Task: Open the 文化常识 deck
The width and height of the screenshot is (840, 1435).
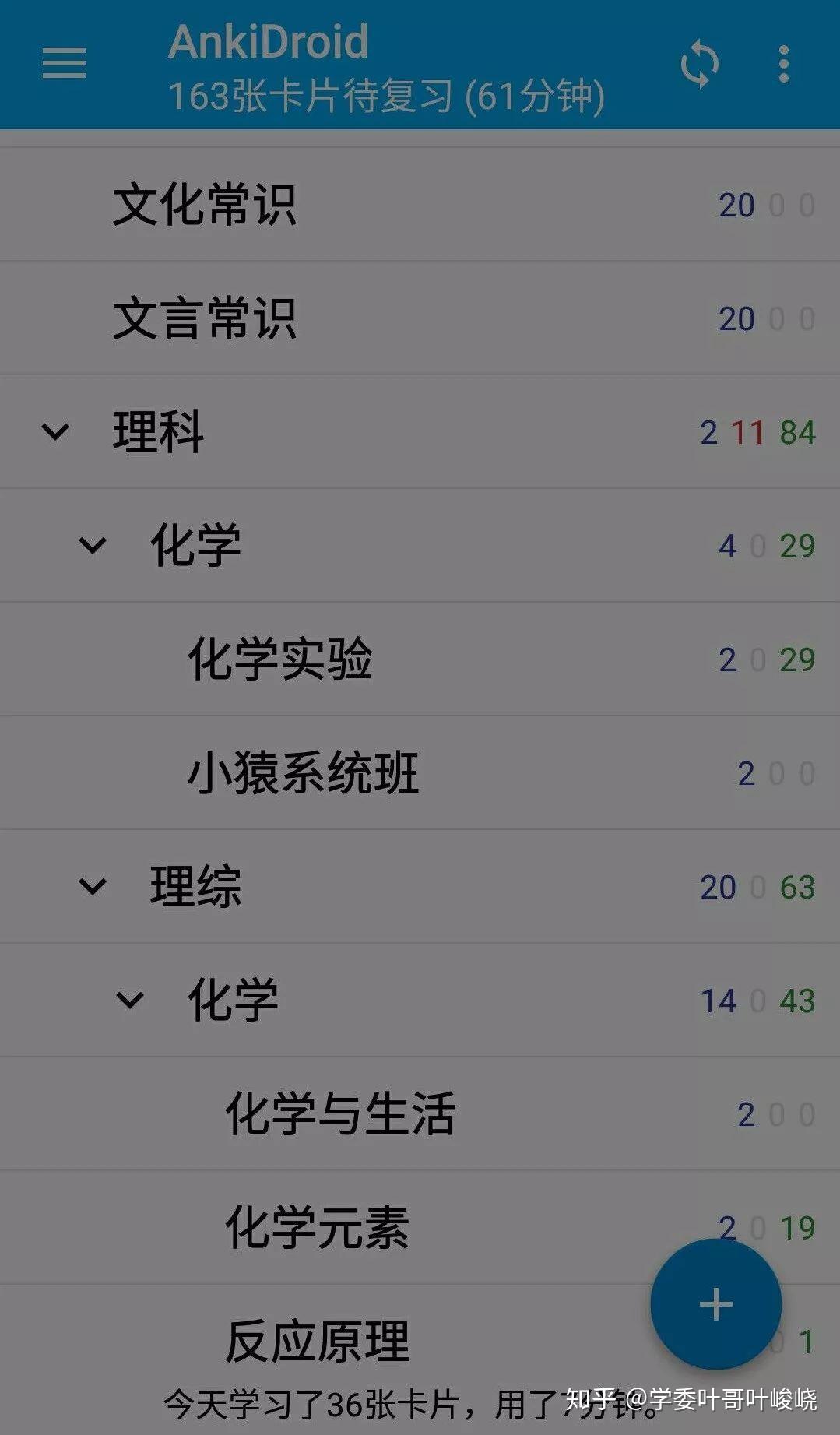Action: tap(204, 205)
